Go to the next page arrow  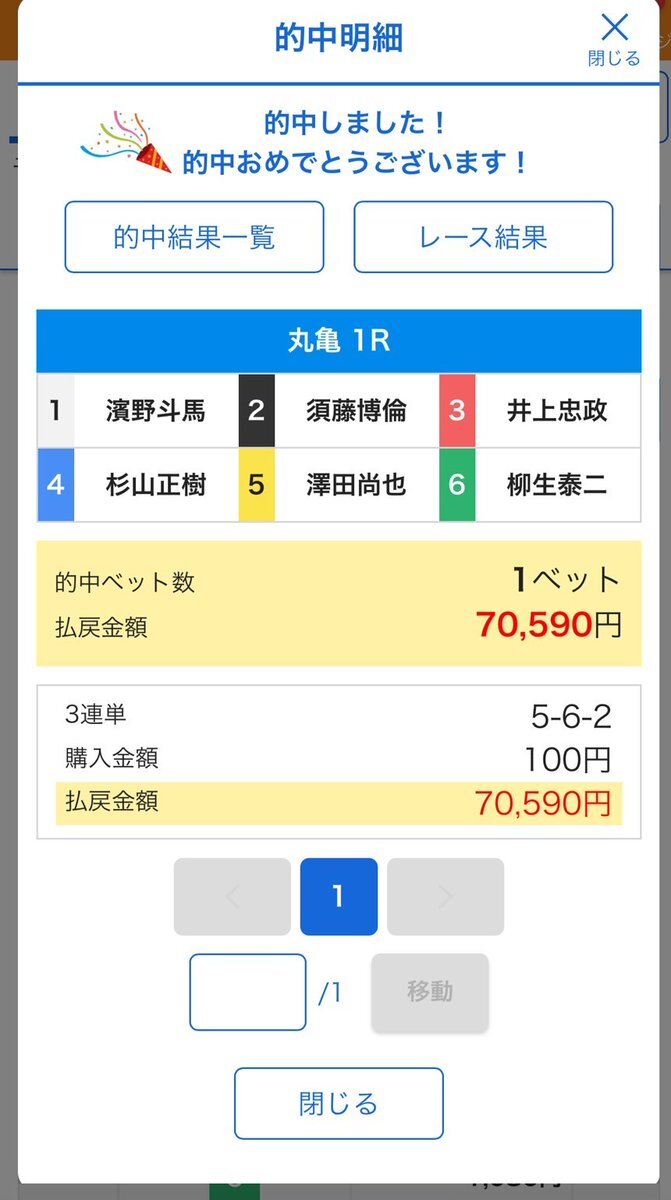pyautogui.click(x=445, y=896)
